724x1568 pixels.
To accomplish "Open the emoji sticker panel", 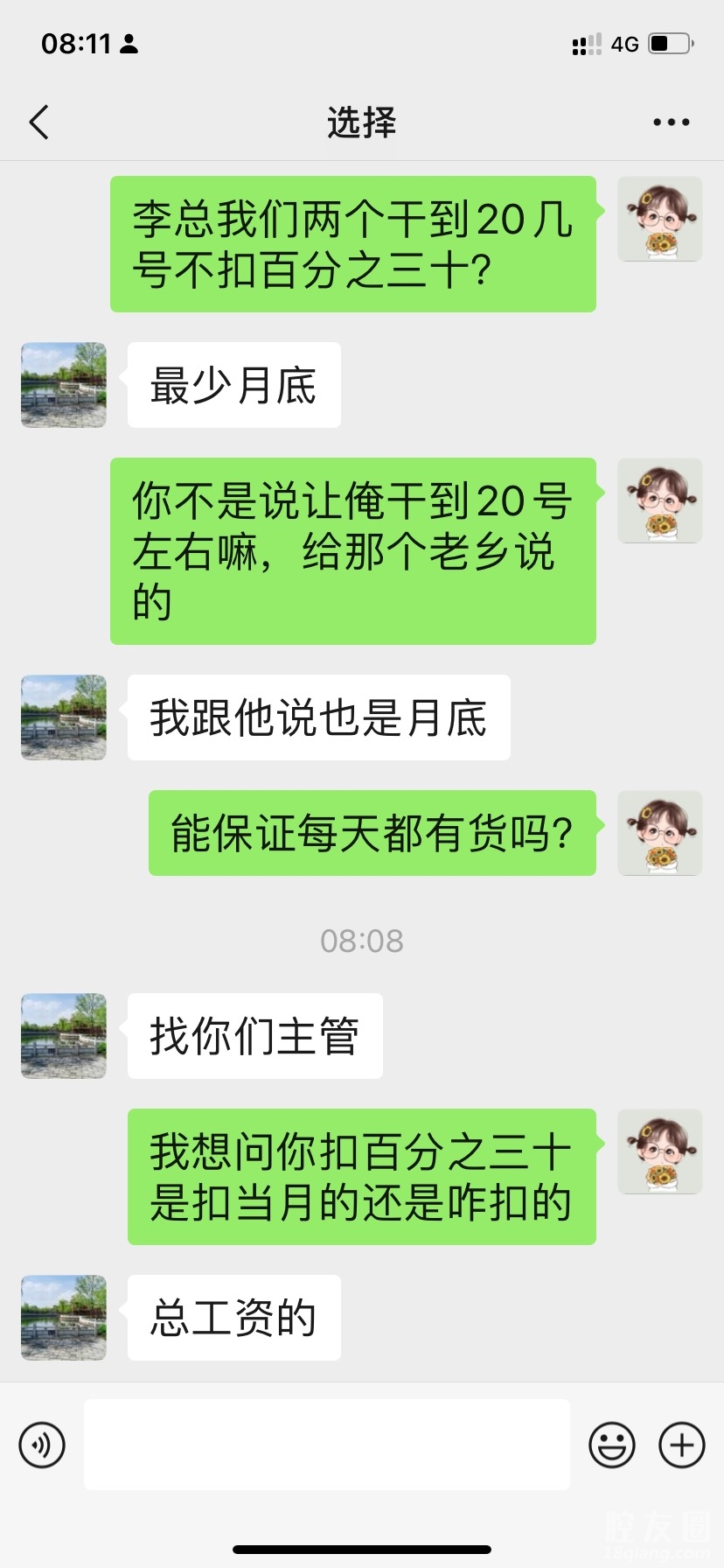I will click(x=611, y=1445).
